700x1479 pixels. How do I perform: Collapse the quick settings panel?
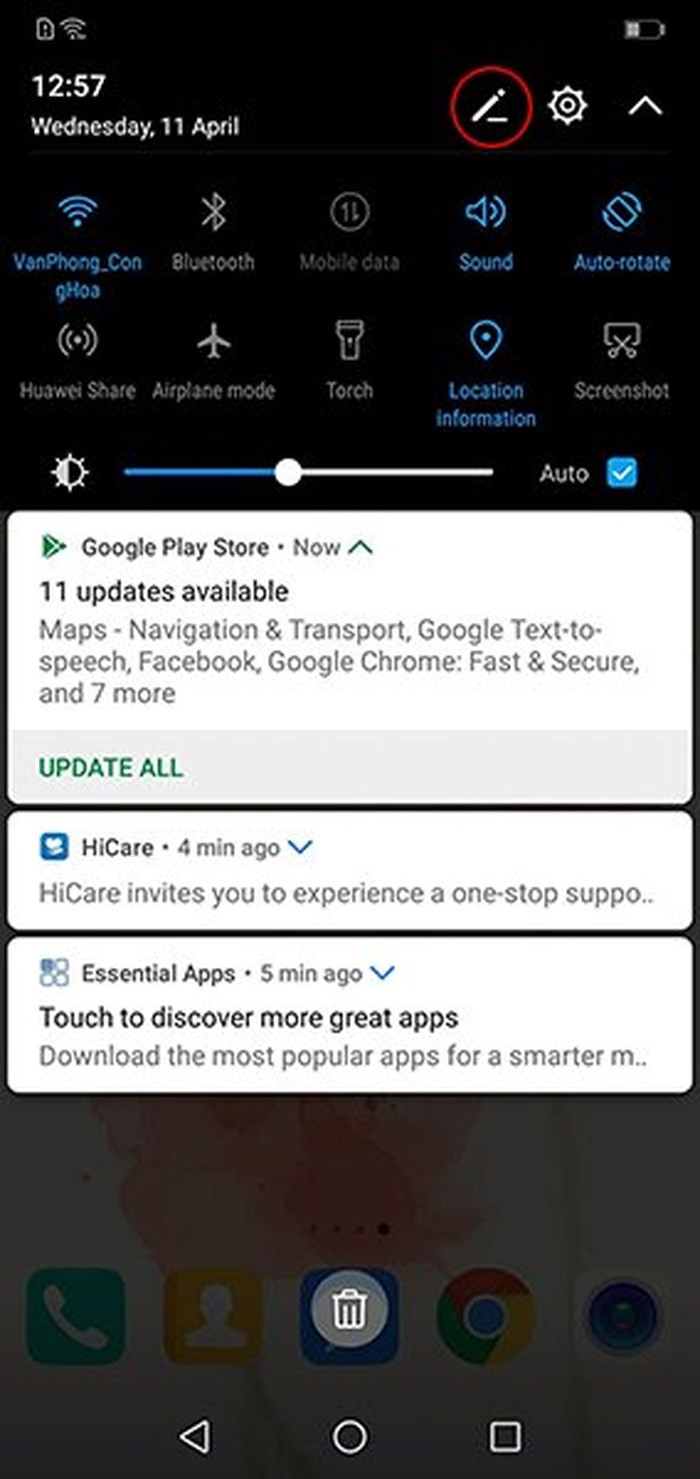[x=645, y=105]
